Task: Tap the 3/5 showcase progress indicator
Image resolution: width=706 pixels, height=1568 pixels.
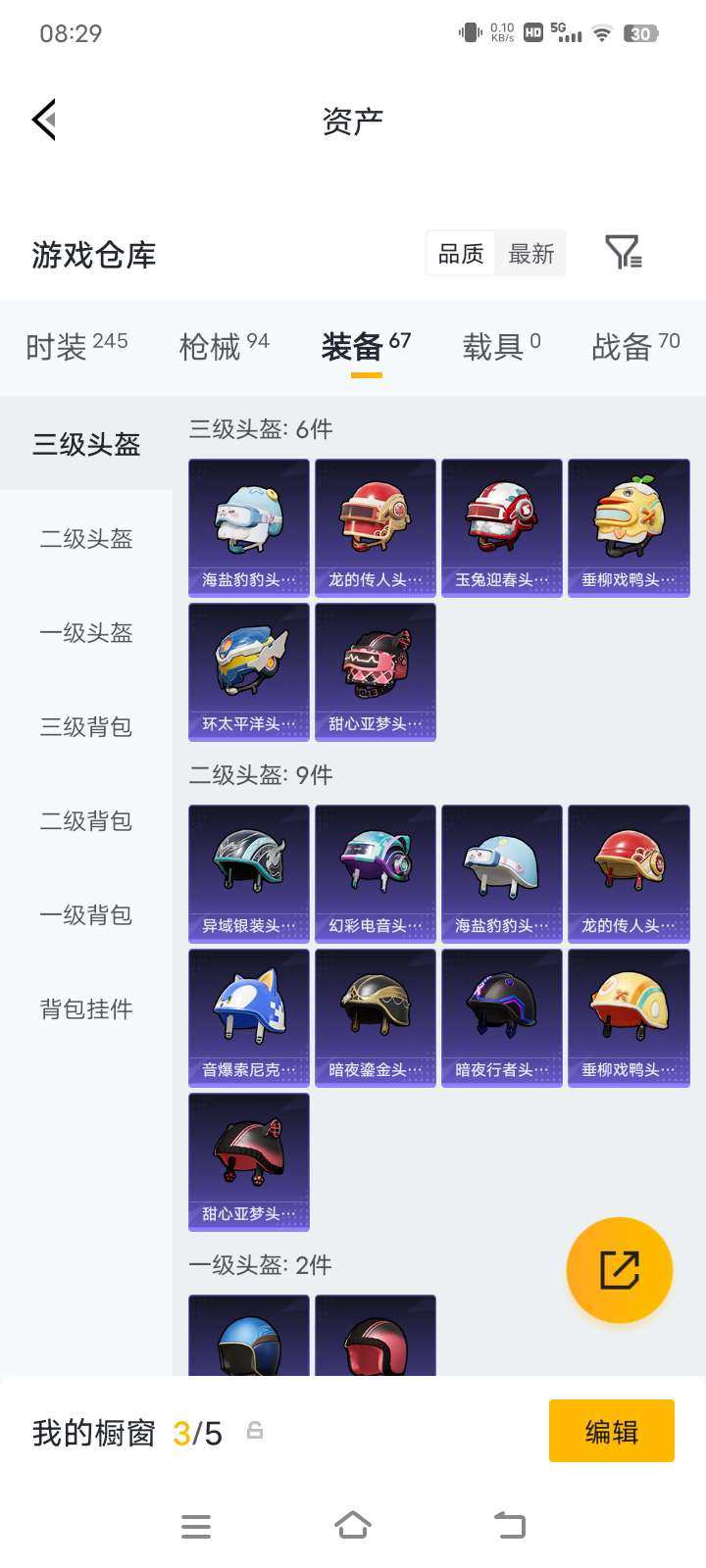Action: tap(198, 1432)
